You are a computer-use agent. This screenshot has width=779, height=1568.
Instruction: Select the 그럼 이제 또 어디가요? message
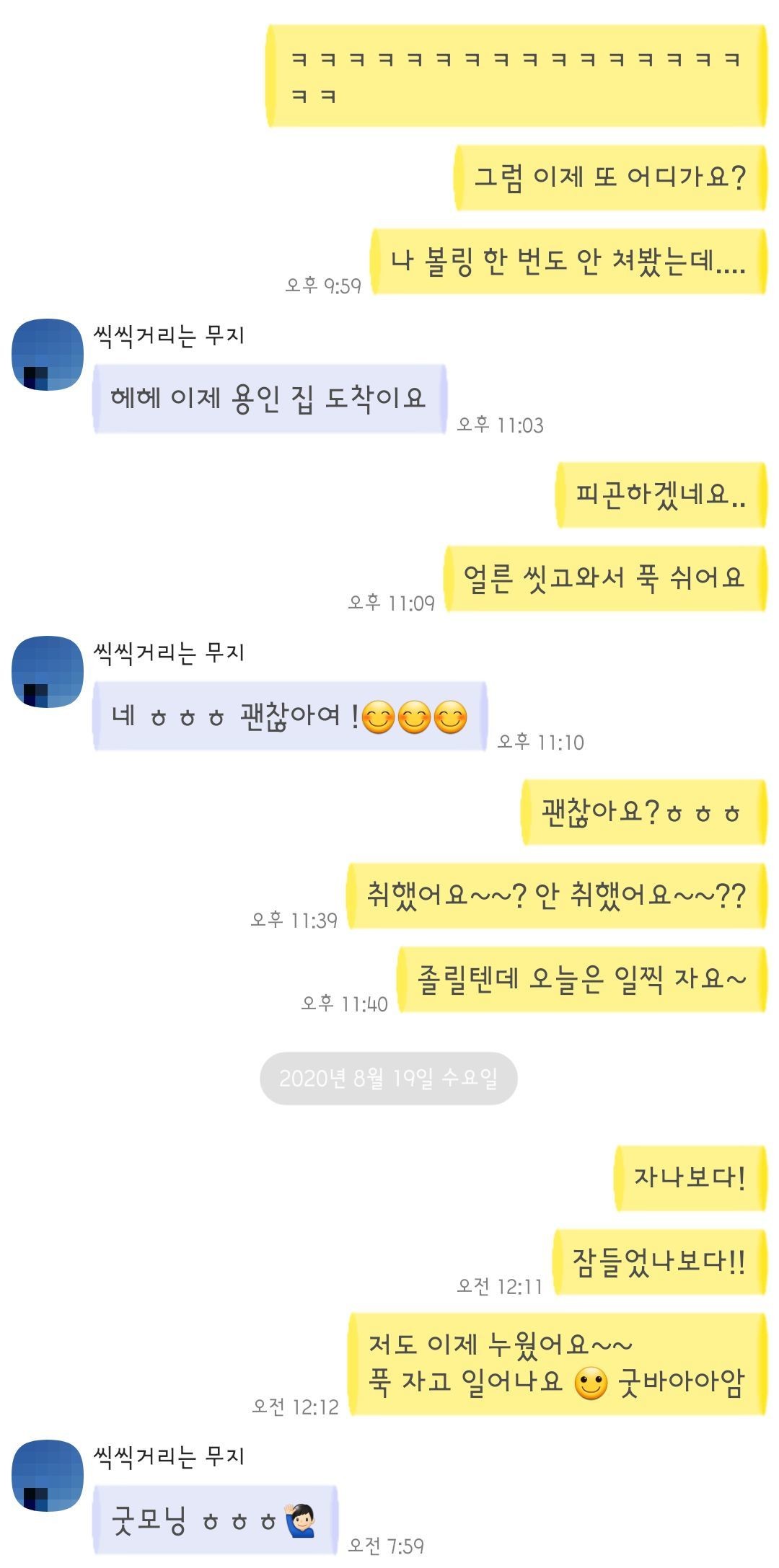pos(612,177)
